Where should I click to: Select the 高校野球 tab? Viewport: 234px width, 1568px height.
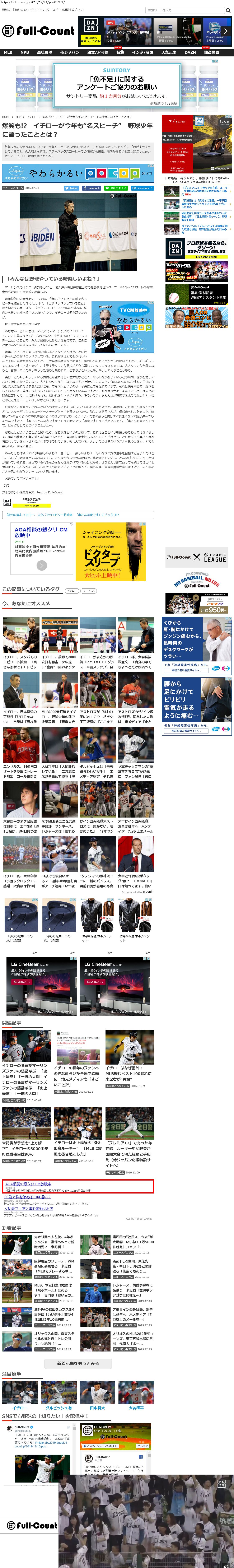[x=44, y=52]
